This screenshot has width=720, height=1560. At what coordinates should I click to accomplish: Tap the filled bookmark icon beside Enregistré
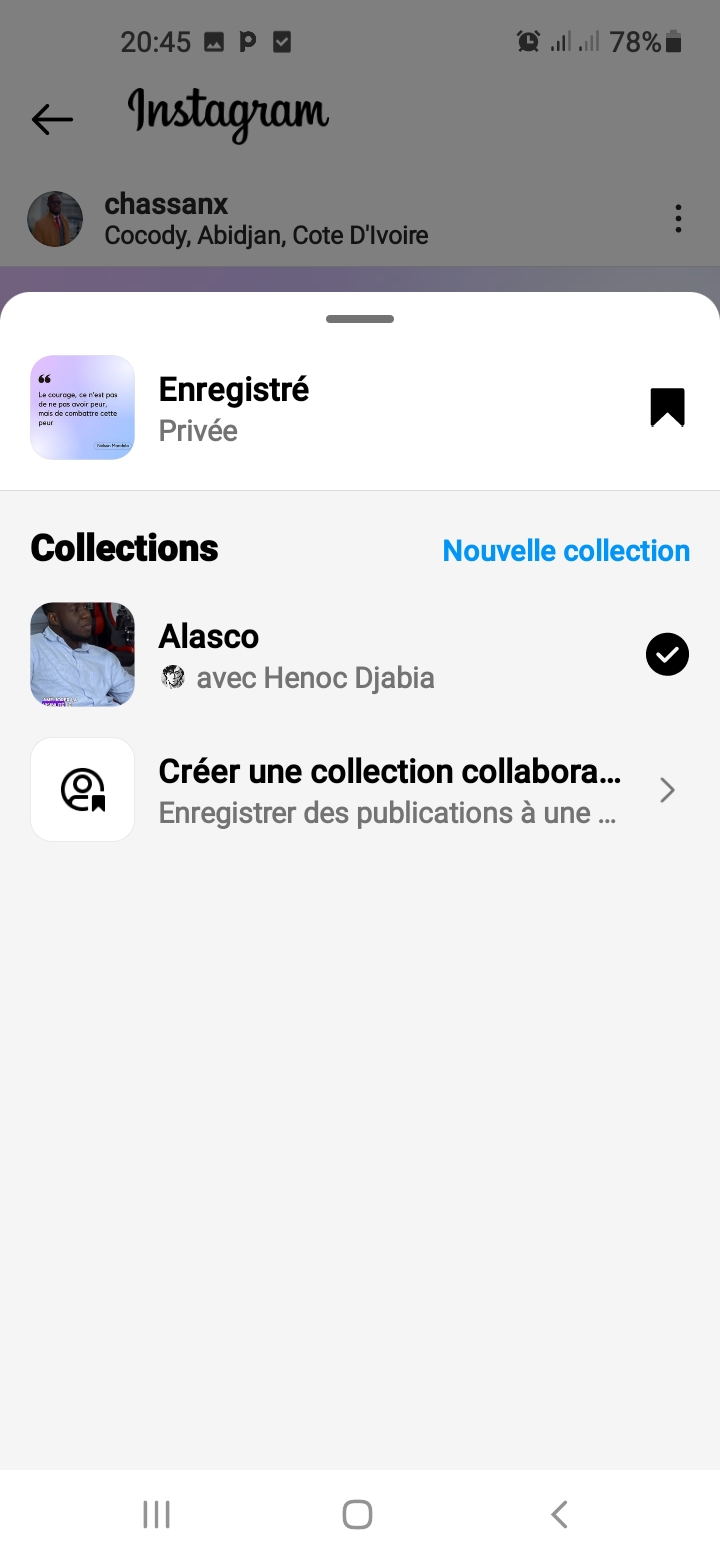click(667, 407)
